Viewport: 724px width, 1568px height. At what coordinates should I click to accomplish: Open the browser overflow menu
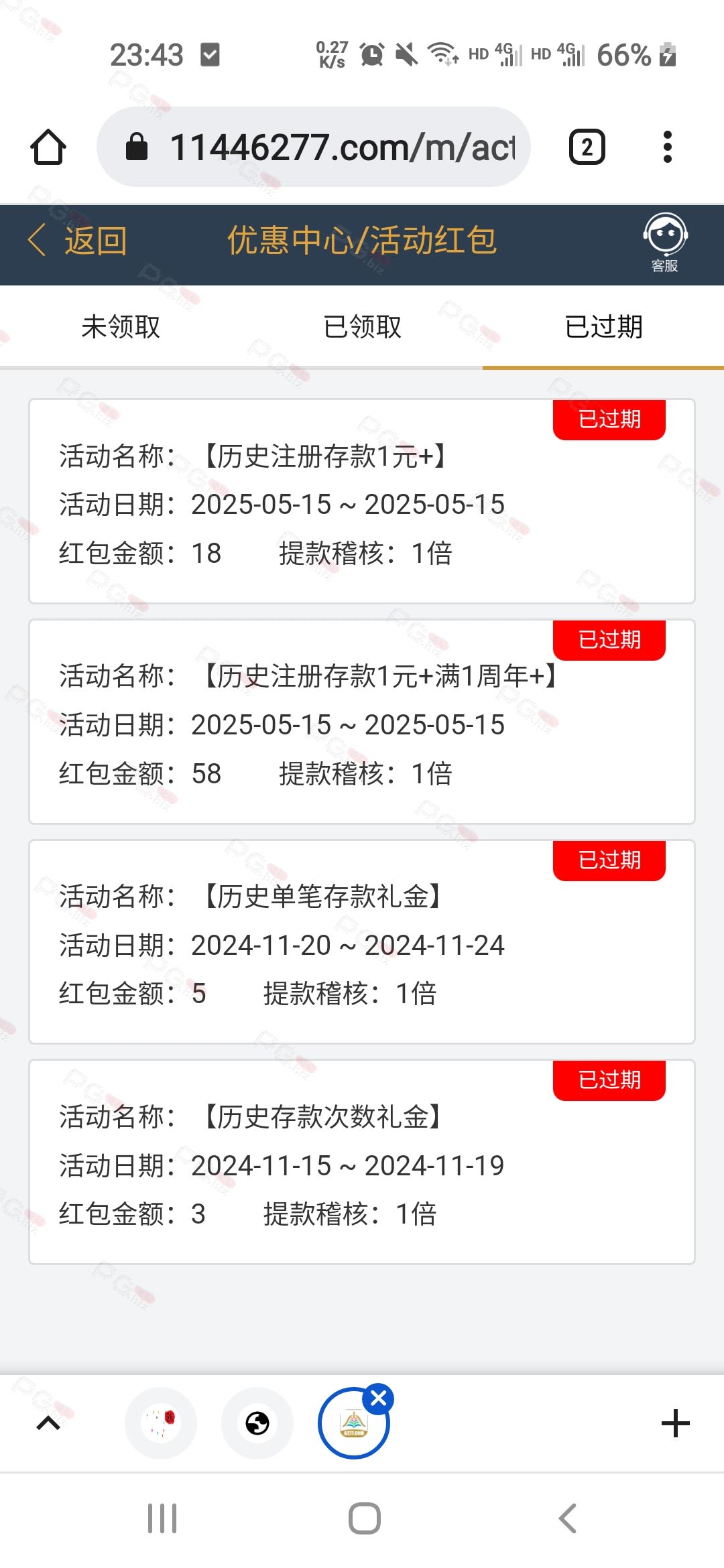tap(667, 147)
